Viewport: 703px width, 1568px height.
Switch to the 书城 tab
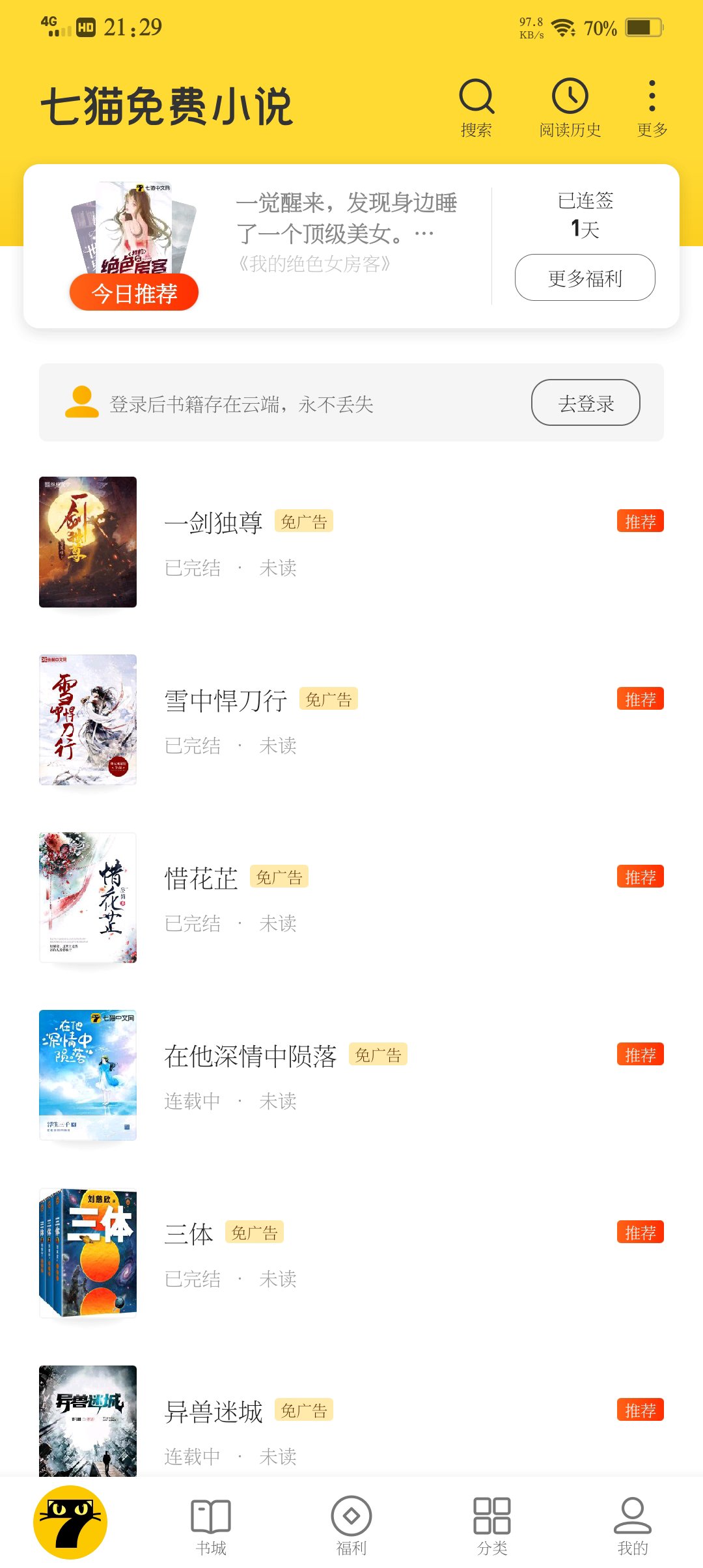tap(211, 1525)
